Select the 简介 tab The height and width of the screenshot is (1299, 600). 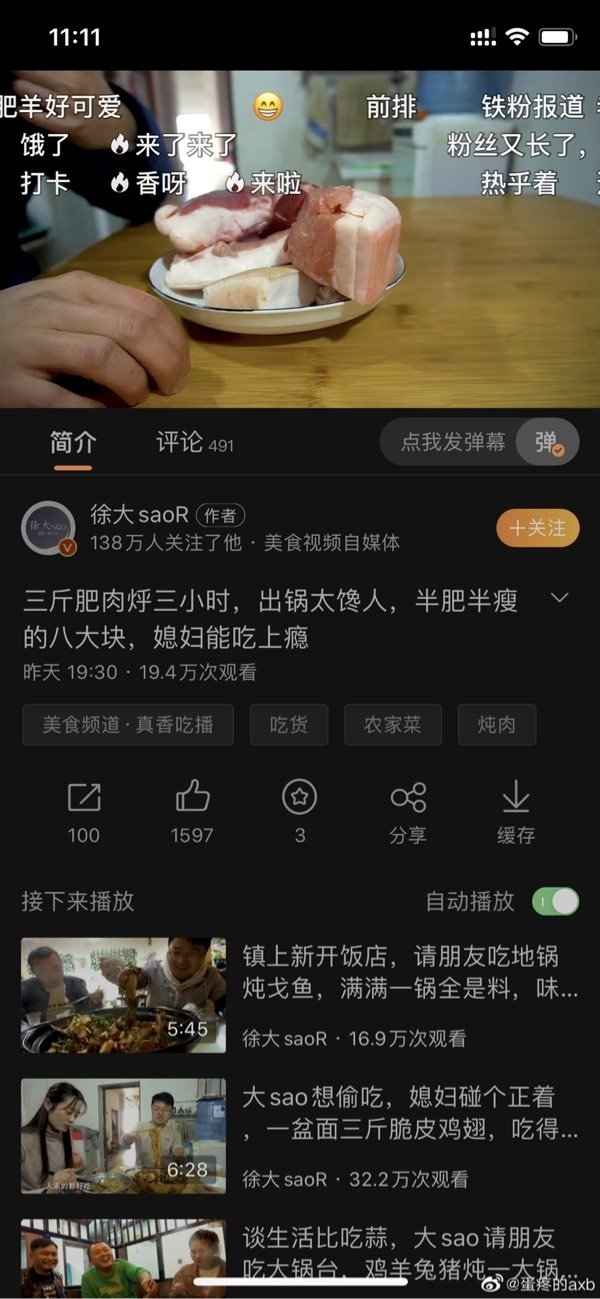(x=73, y=442)
